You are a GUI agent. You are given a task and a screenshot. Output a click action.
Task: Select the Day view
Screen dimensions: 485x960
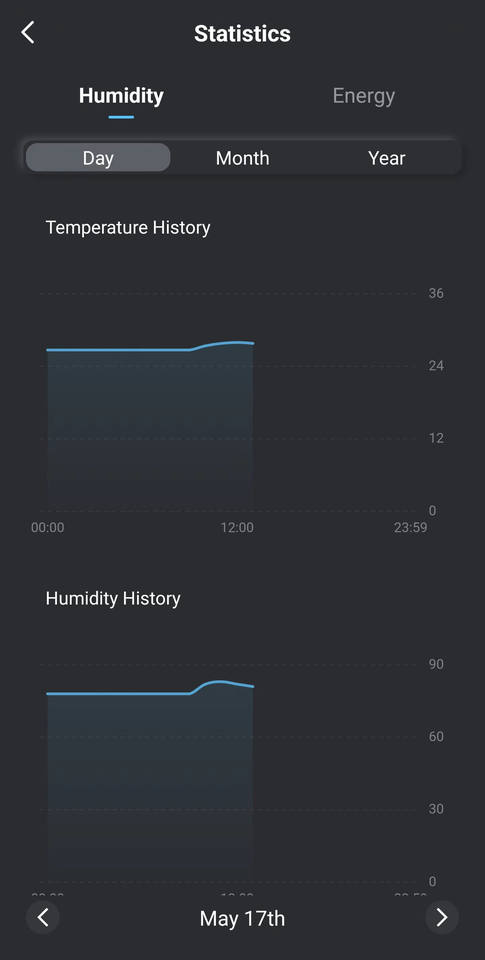[x=98, y=158]
